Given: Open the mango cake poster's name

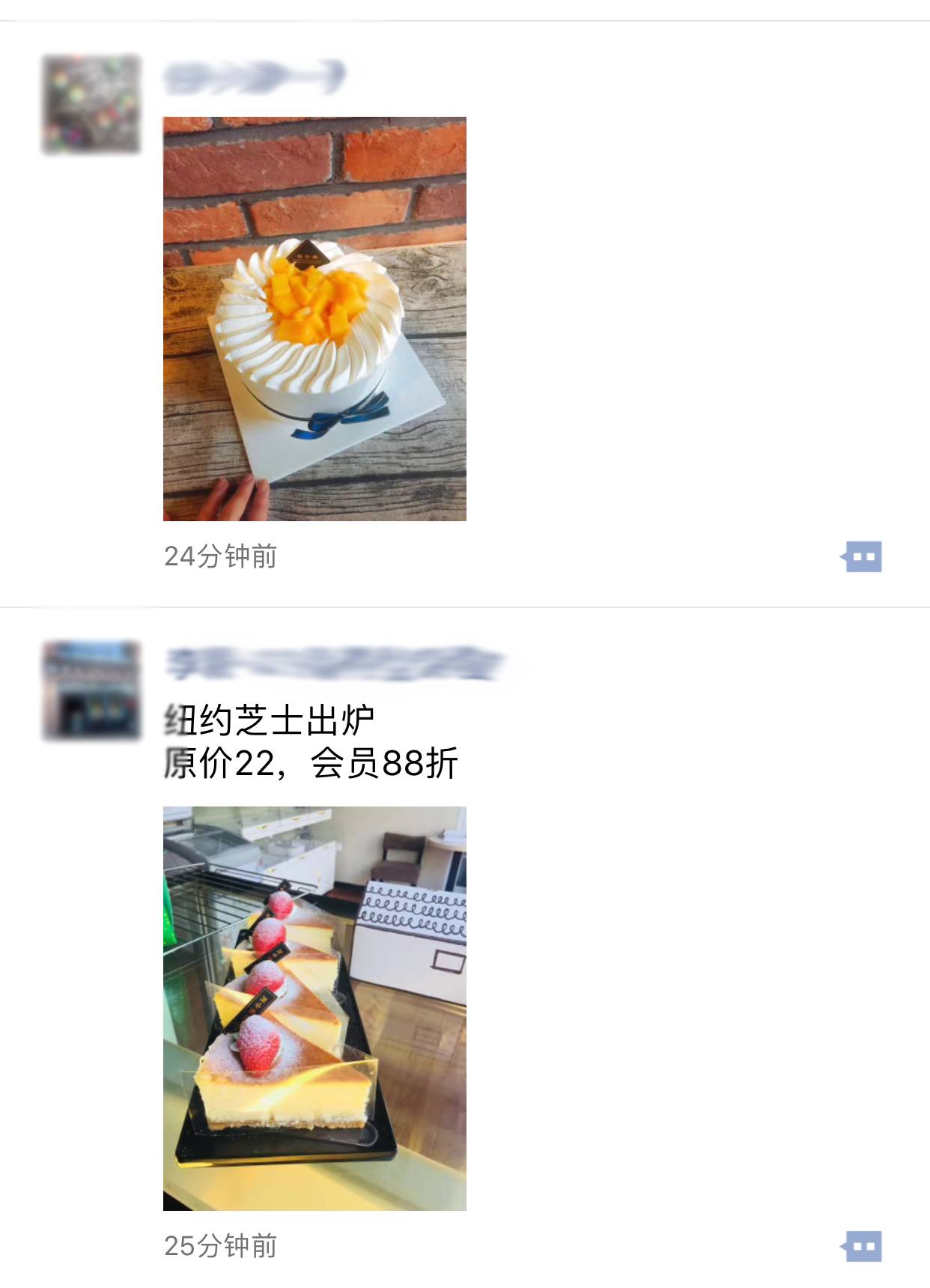Looking at the screenshot, I should [x=255, y=78].
